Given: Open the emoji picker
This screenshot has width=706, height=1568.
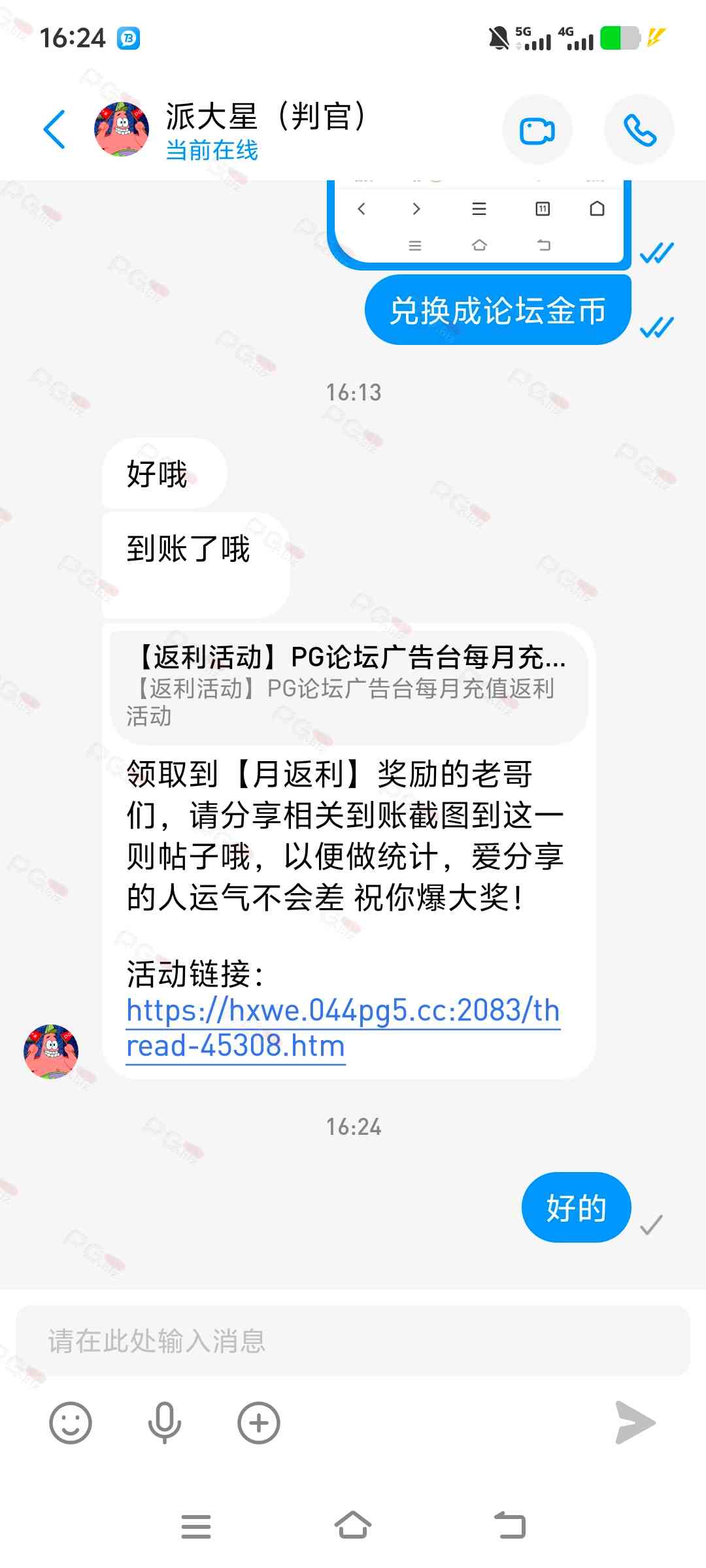Looking at the screenshot, I should pos(71,1422).
